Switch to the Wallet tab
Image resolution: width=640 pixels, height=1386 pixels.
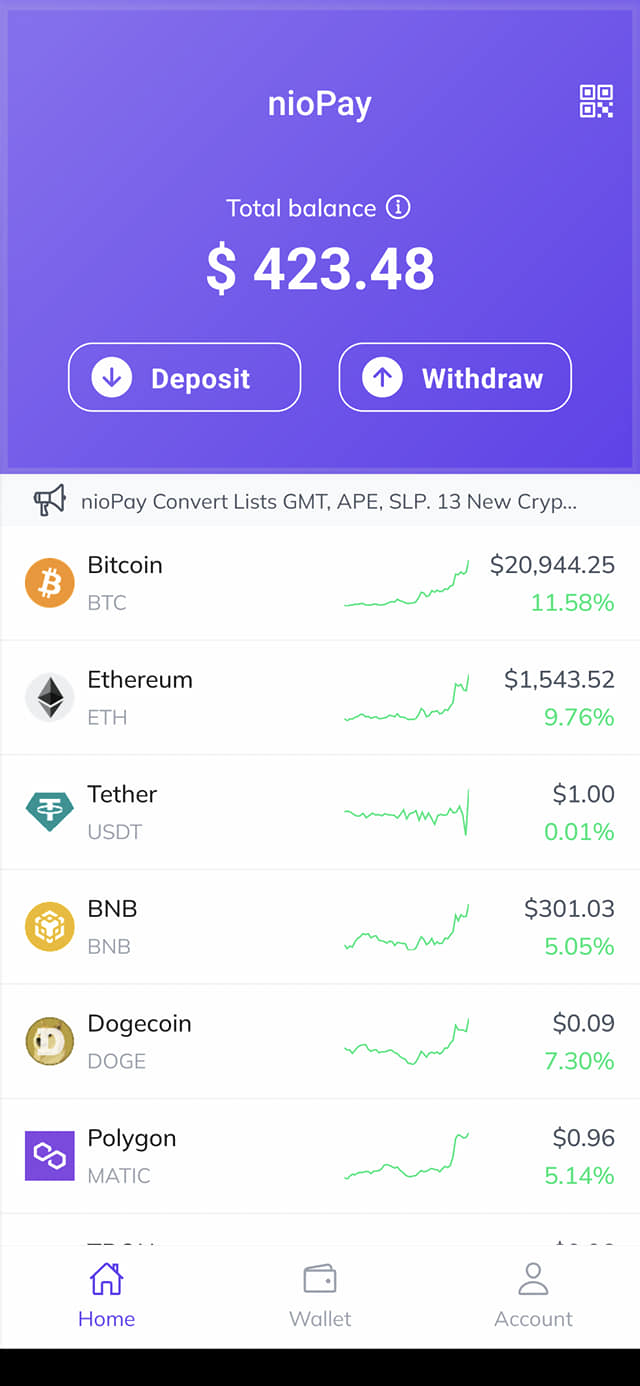[x=320, y=1296]
